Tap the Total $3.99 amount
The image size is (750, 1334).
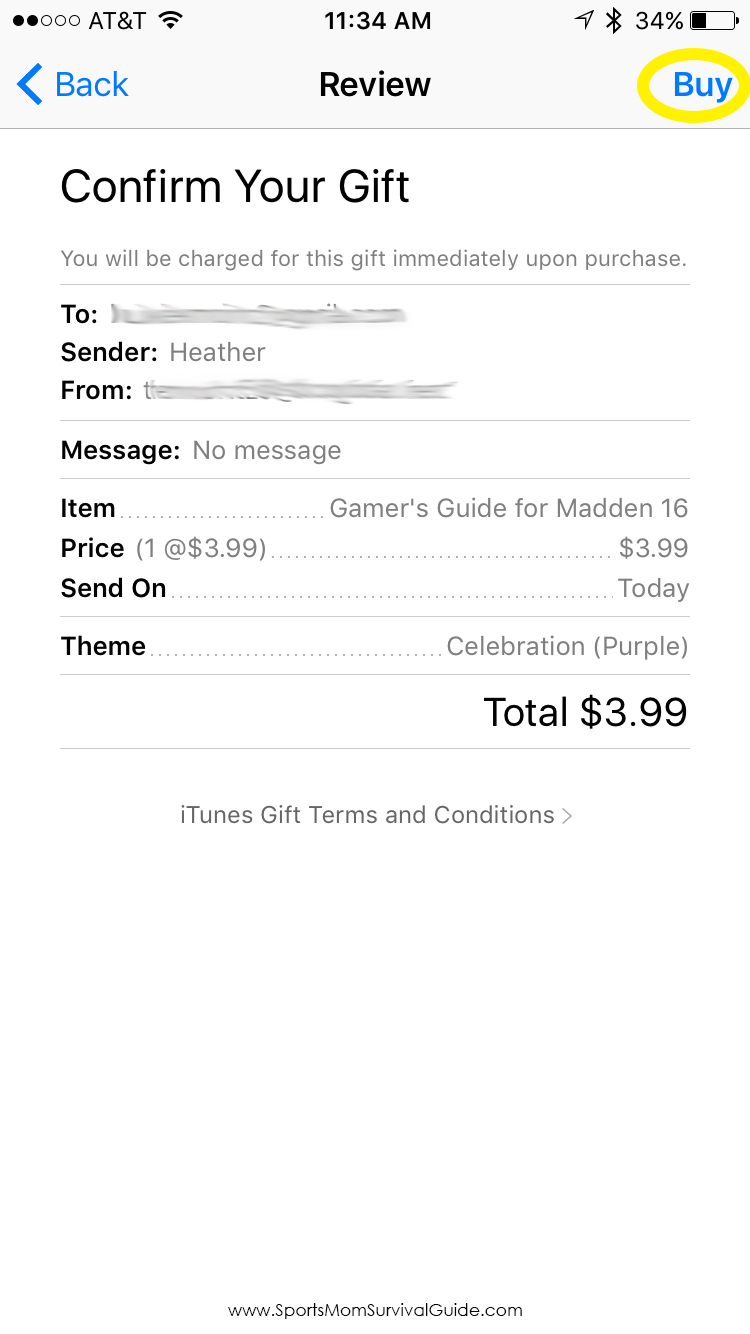pos(585,712)
